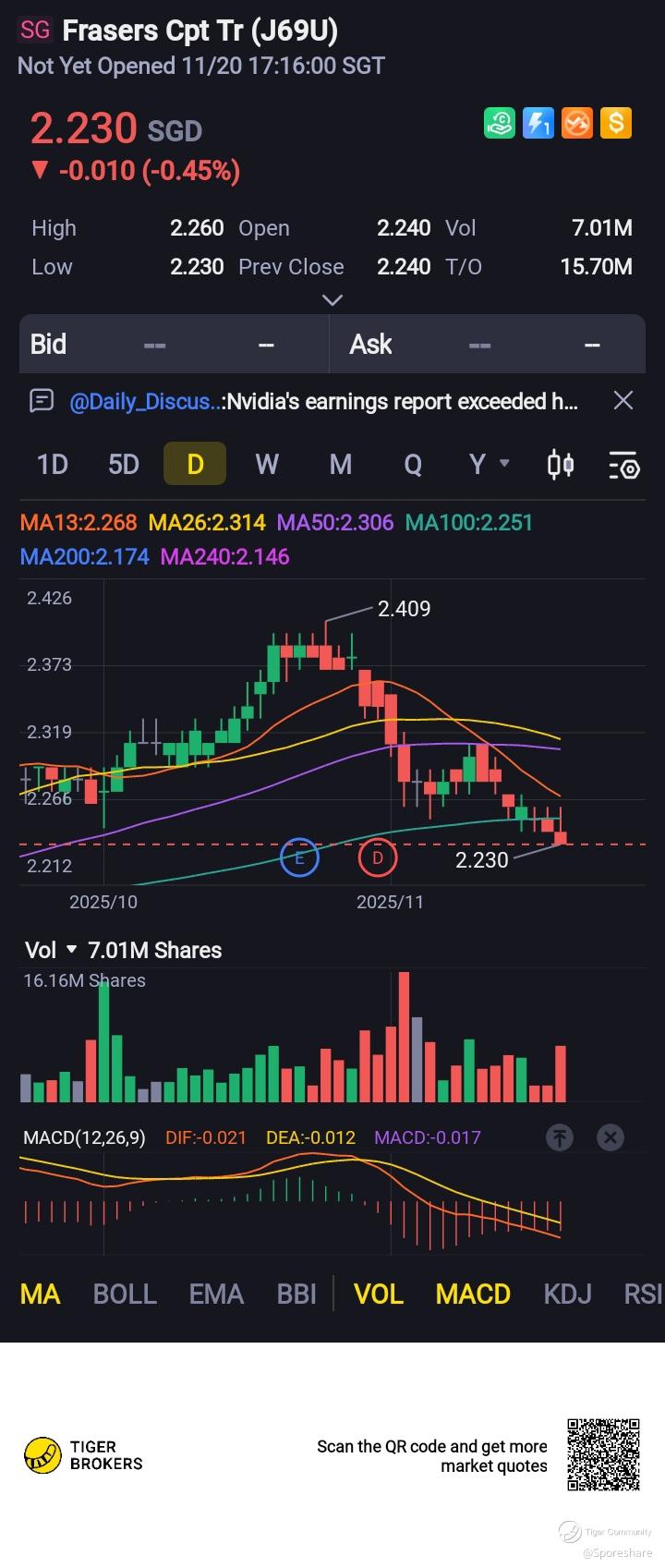Switch to the 1D chart period
Image resolution: width=665 pixels, height=1568 pixels.
53,464
